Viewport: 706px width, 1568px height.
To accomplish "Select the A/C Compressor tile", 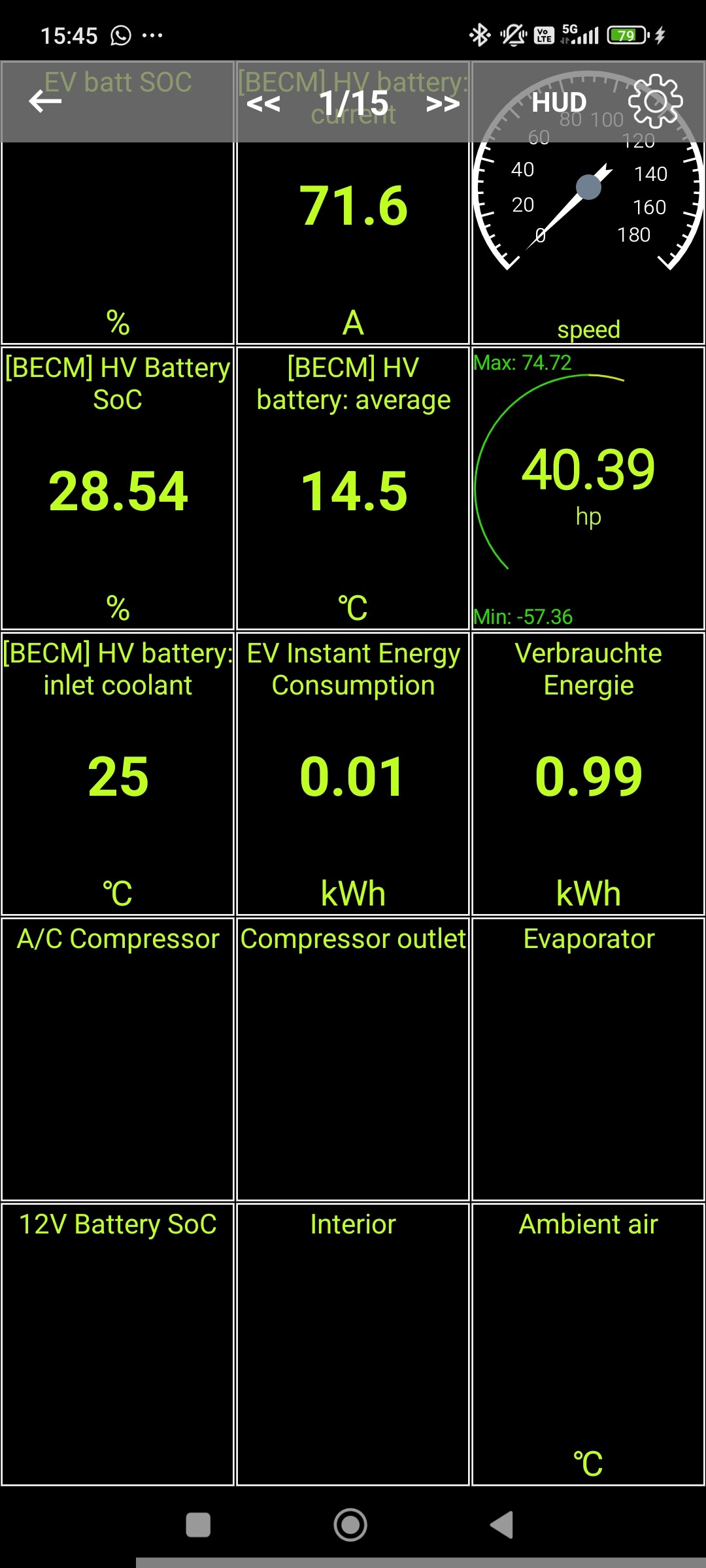I will pyautogui.click(x=118, y=1059).
